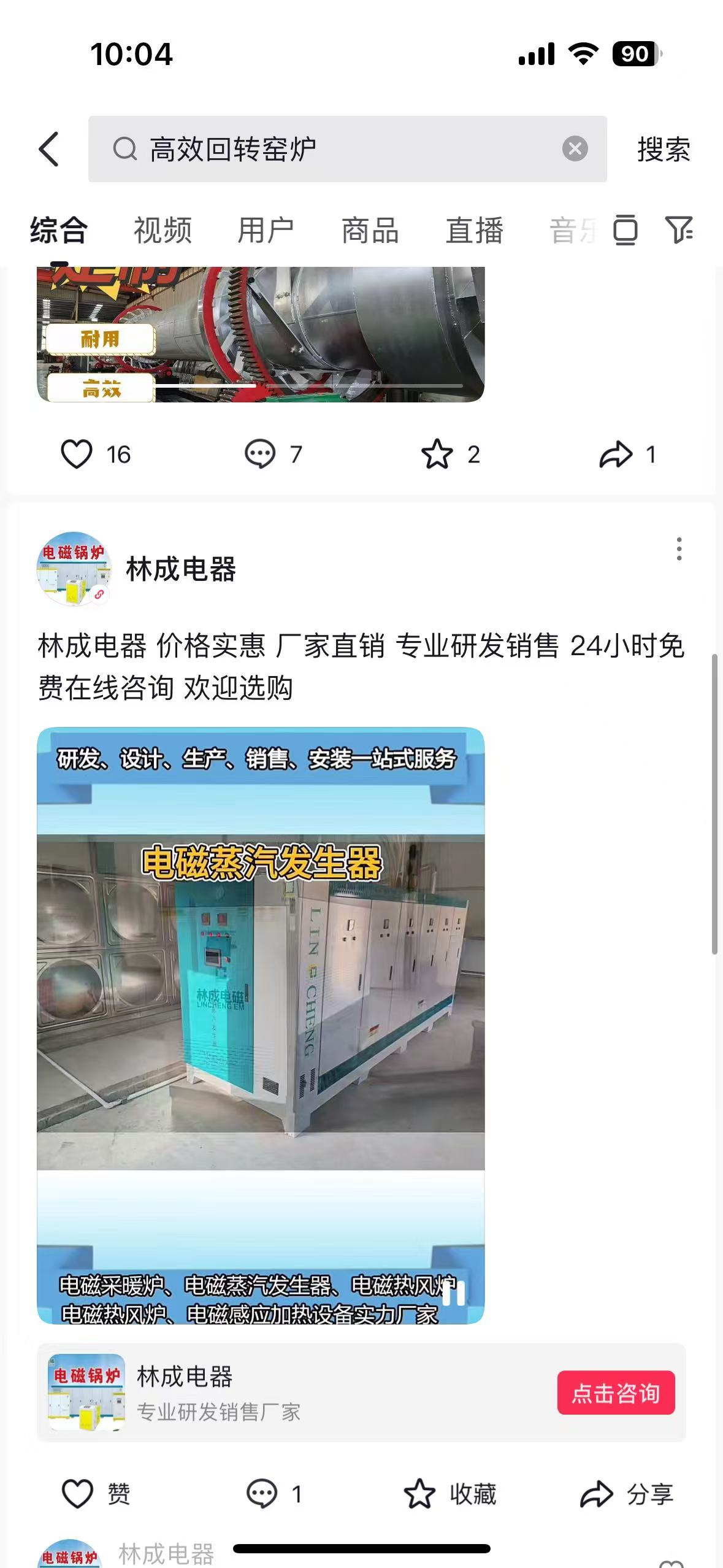Open 林成电器 profile avatar
The image size is (723, 1568).
[74, 569]
